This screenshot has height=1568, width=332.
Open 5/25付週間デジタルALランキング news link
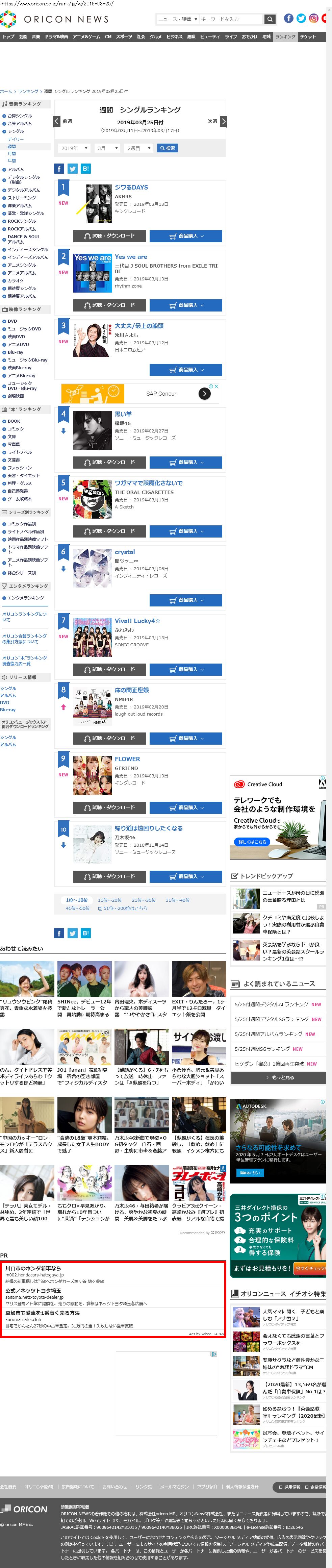coord(271,1004)
